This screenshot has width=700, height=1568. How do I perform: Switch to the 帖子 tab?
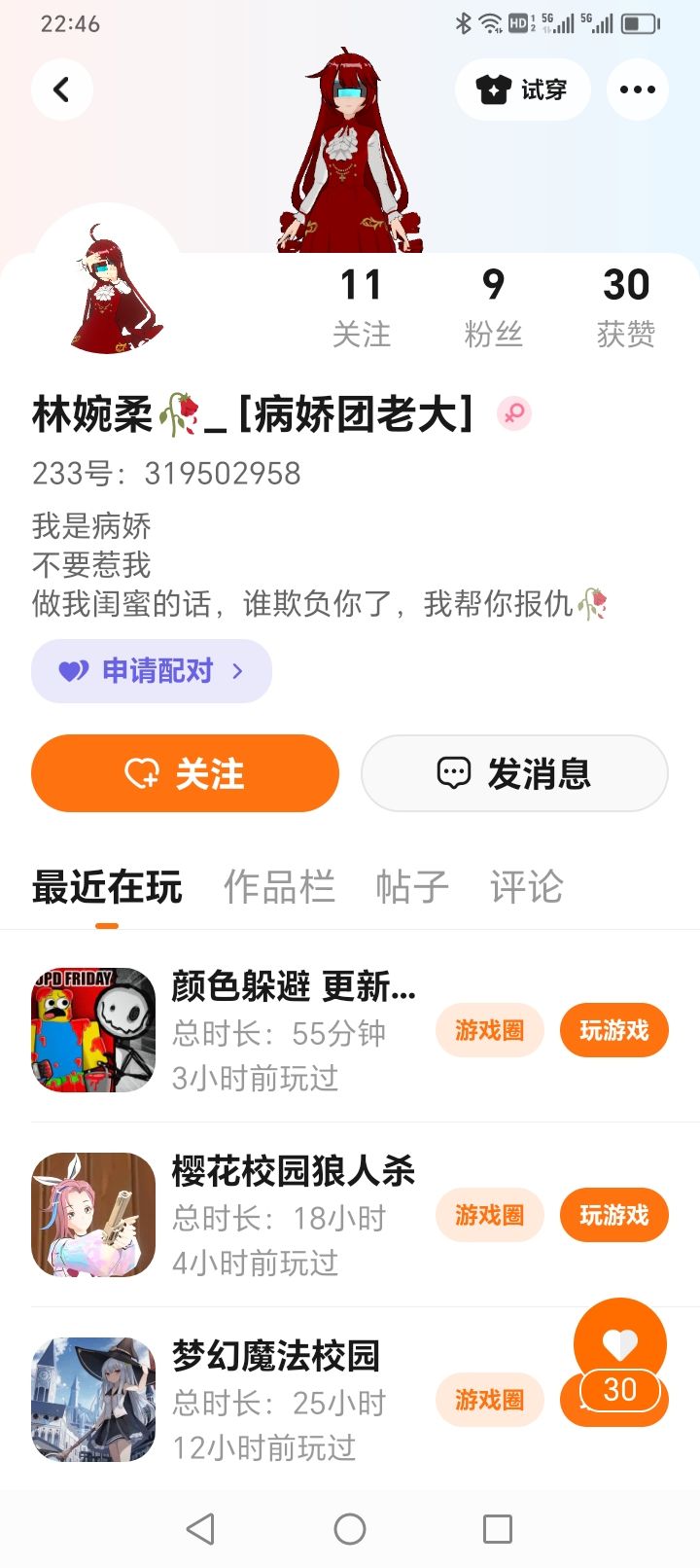pos(412,887)
